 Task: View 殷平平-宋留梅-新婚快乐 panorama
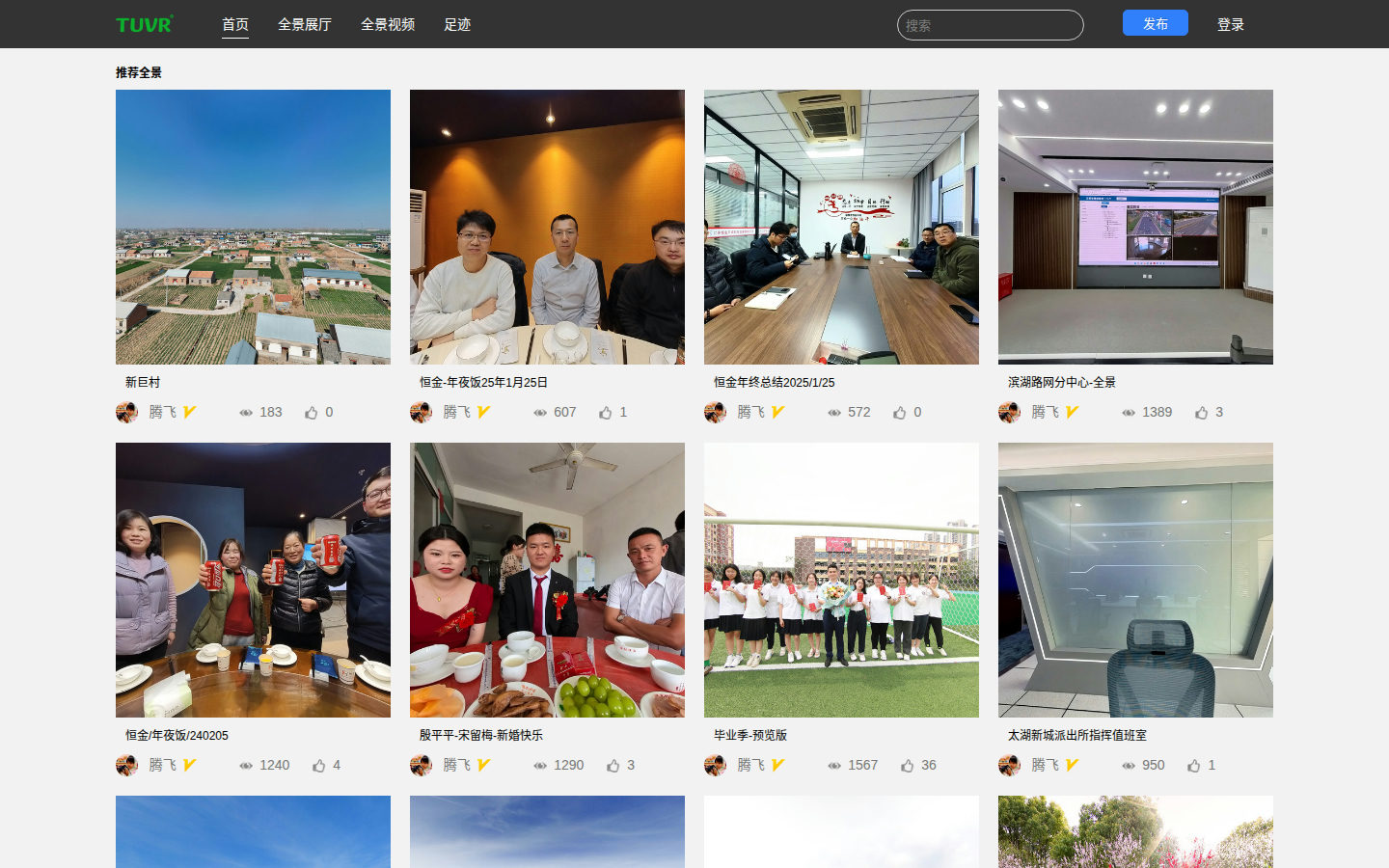pyautogui.click(x=547, y=580)
